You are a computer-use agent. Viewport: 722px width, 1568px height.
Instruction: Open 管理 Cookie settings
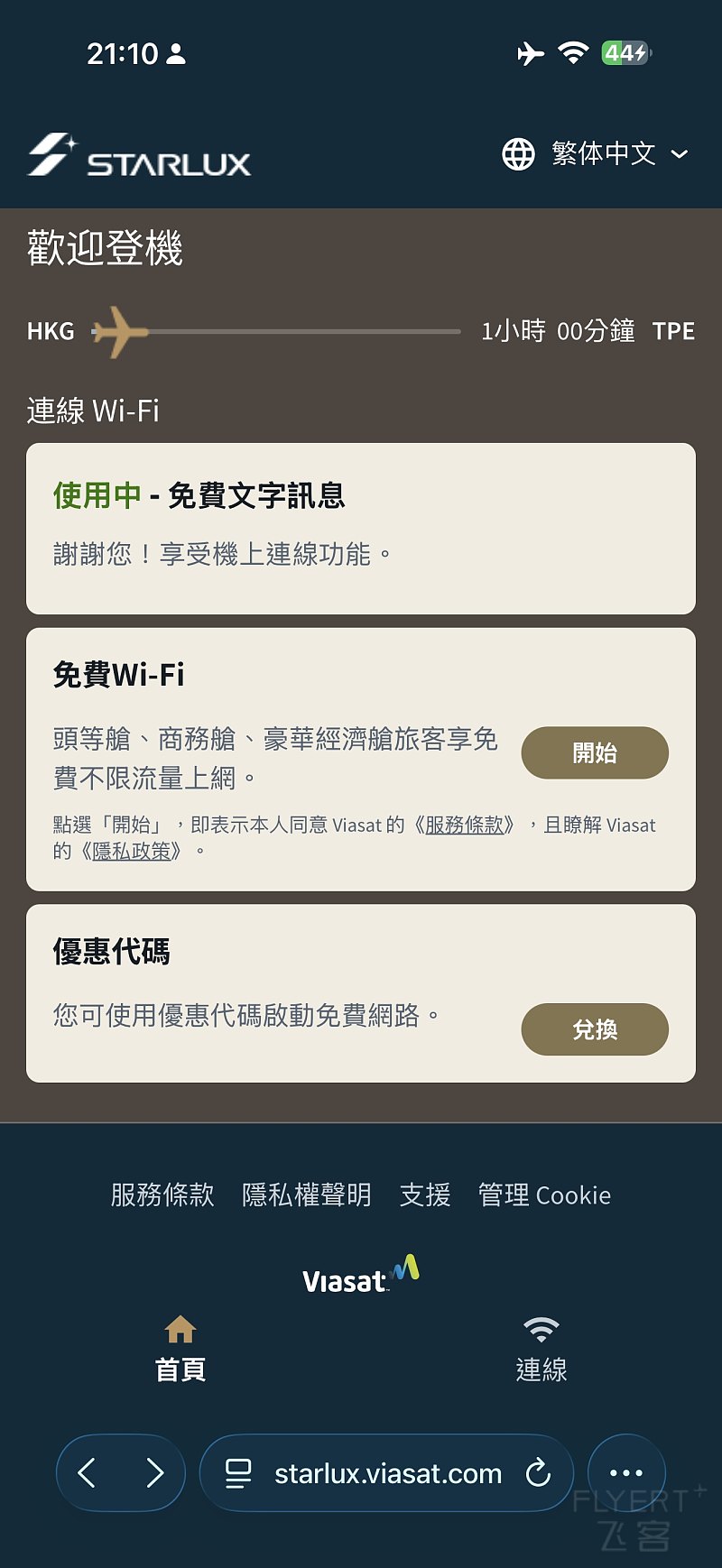(x=544, y=1195)
